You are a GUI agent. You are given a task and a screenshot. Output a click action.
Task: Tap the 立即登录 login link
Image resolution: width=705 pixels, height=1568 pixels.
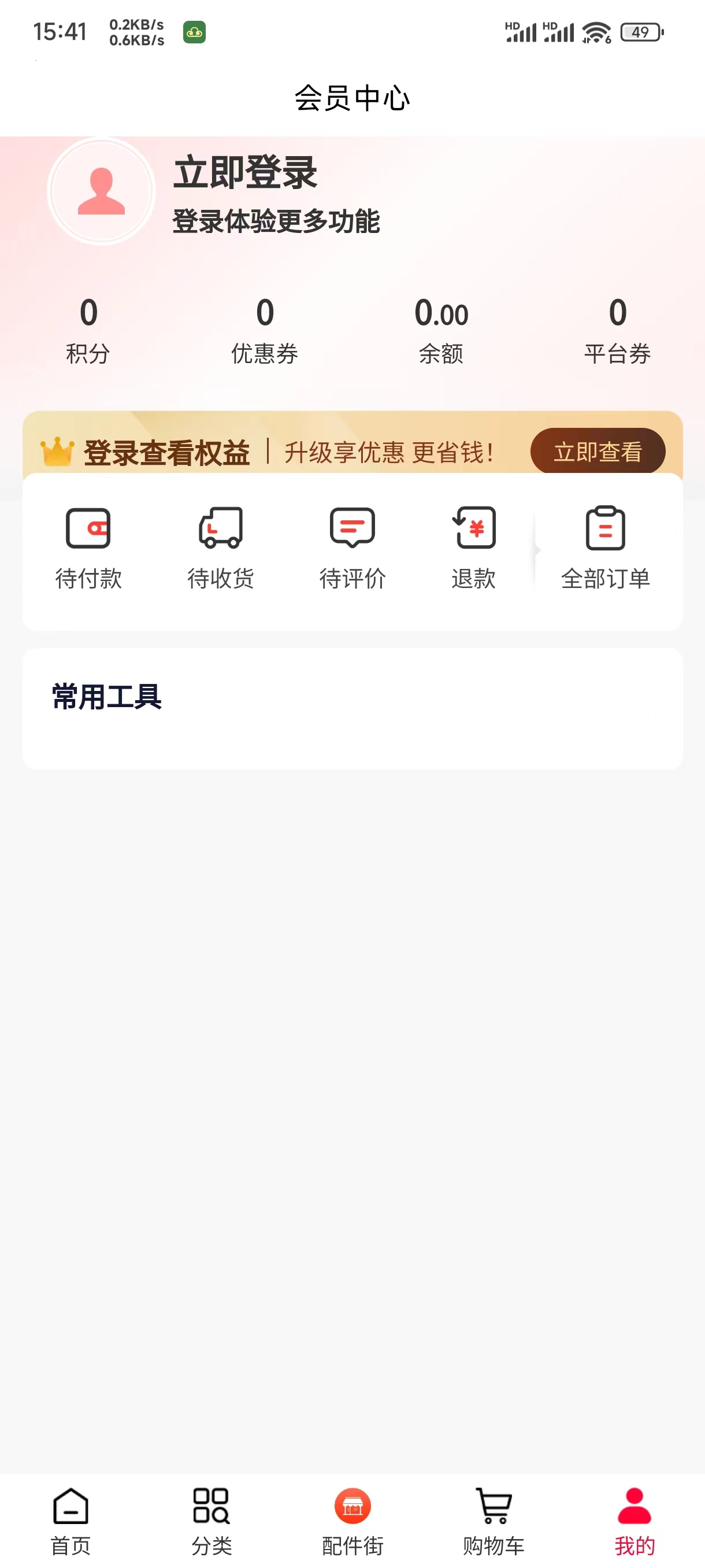tap(245, 173)
